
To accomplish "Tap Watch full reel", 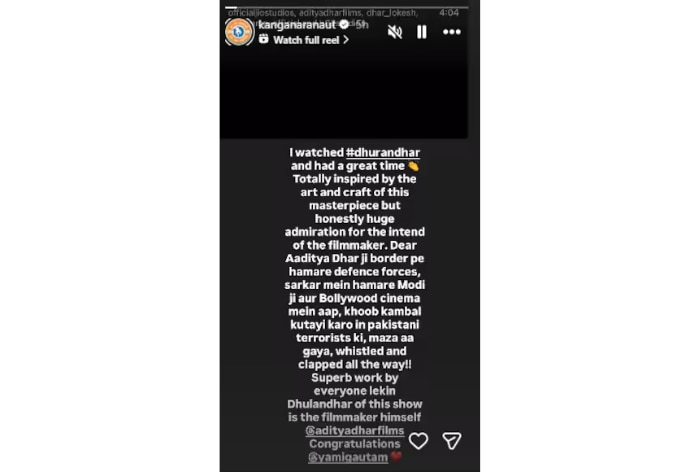I will point(310,40).
